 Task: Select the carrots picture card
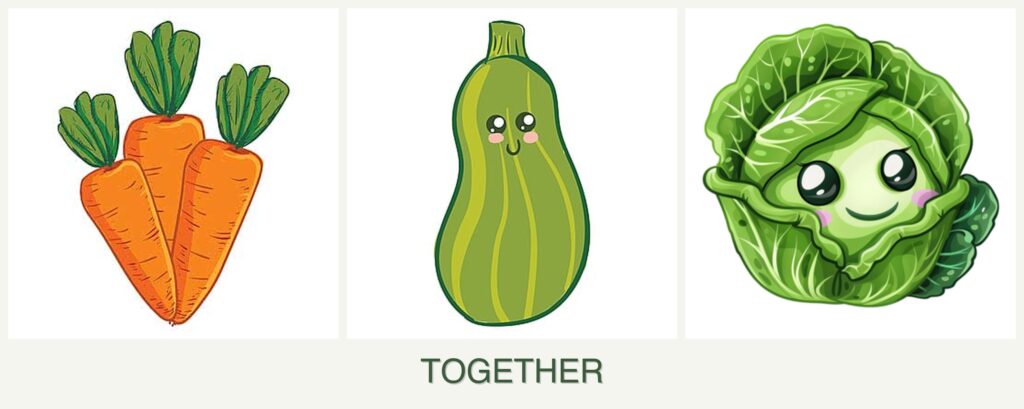point(173,174)
